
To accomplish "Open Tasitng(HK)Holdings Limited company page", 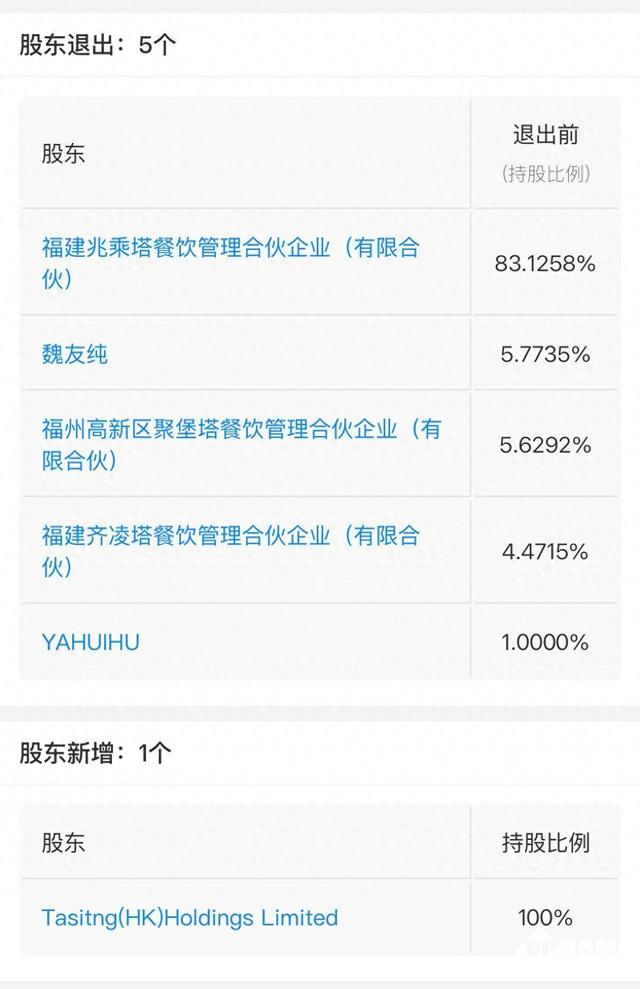I will click(x=190, y=917).
